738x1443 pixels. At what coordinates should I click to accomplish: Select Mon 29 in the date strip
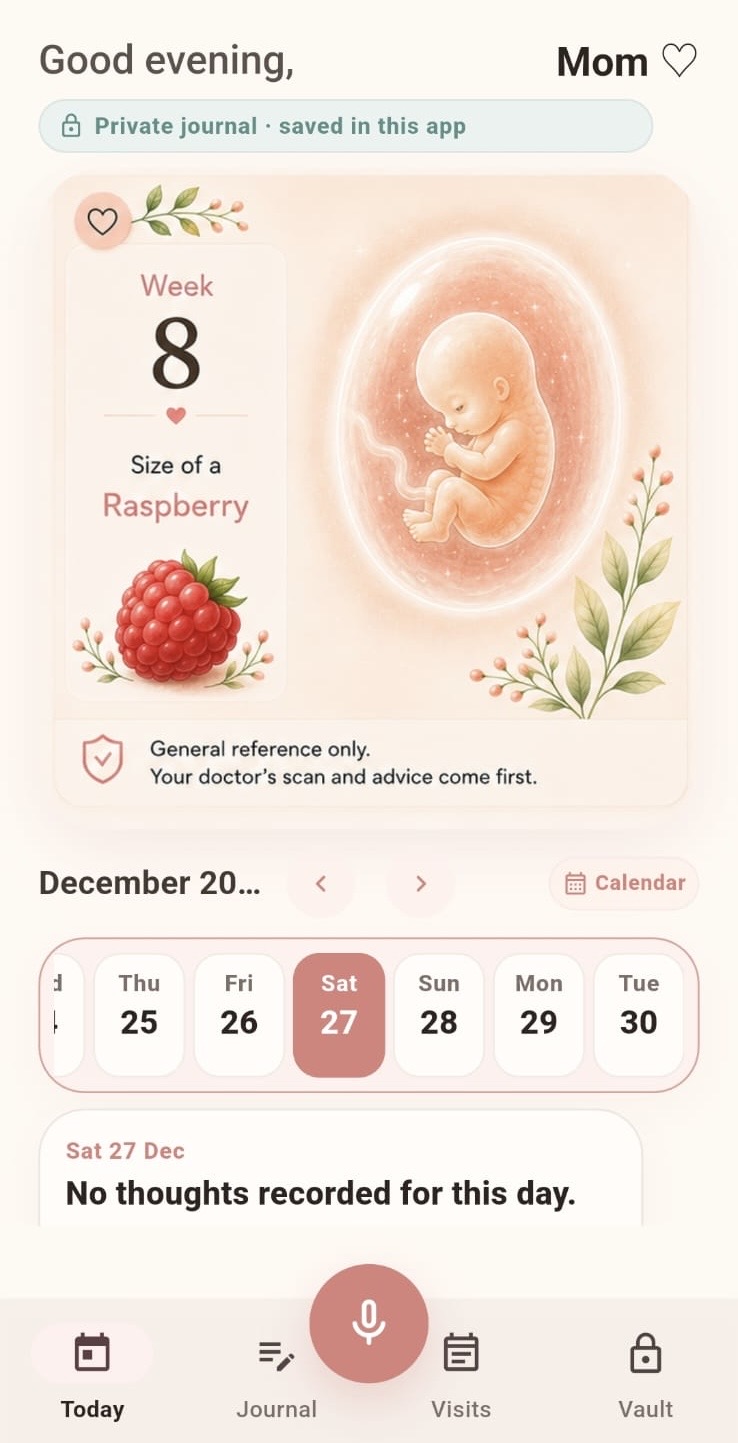tap(539, 1015)
